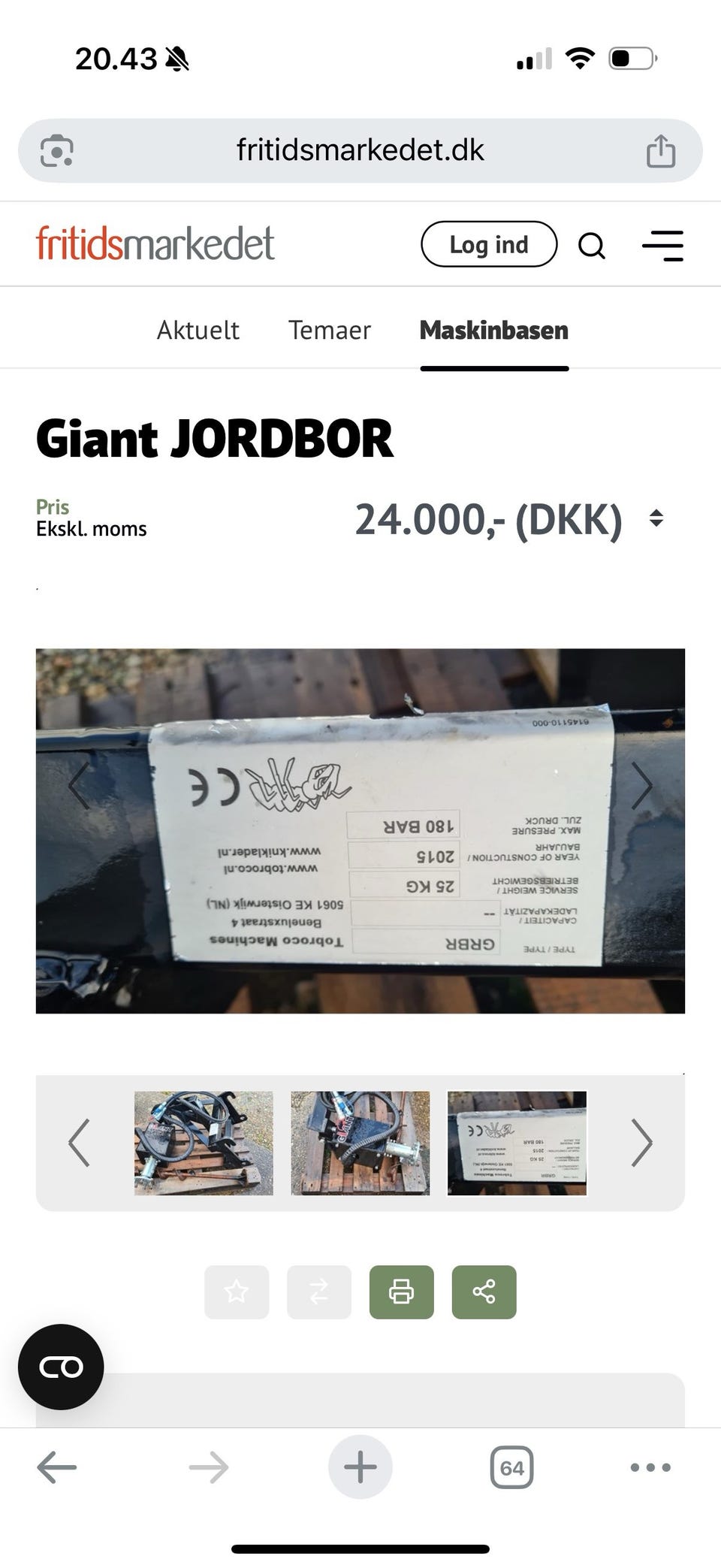The image size is (721, 1568).
Task: Open the comparison tool for this machine
Action: click(x=318, y=1292)
